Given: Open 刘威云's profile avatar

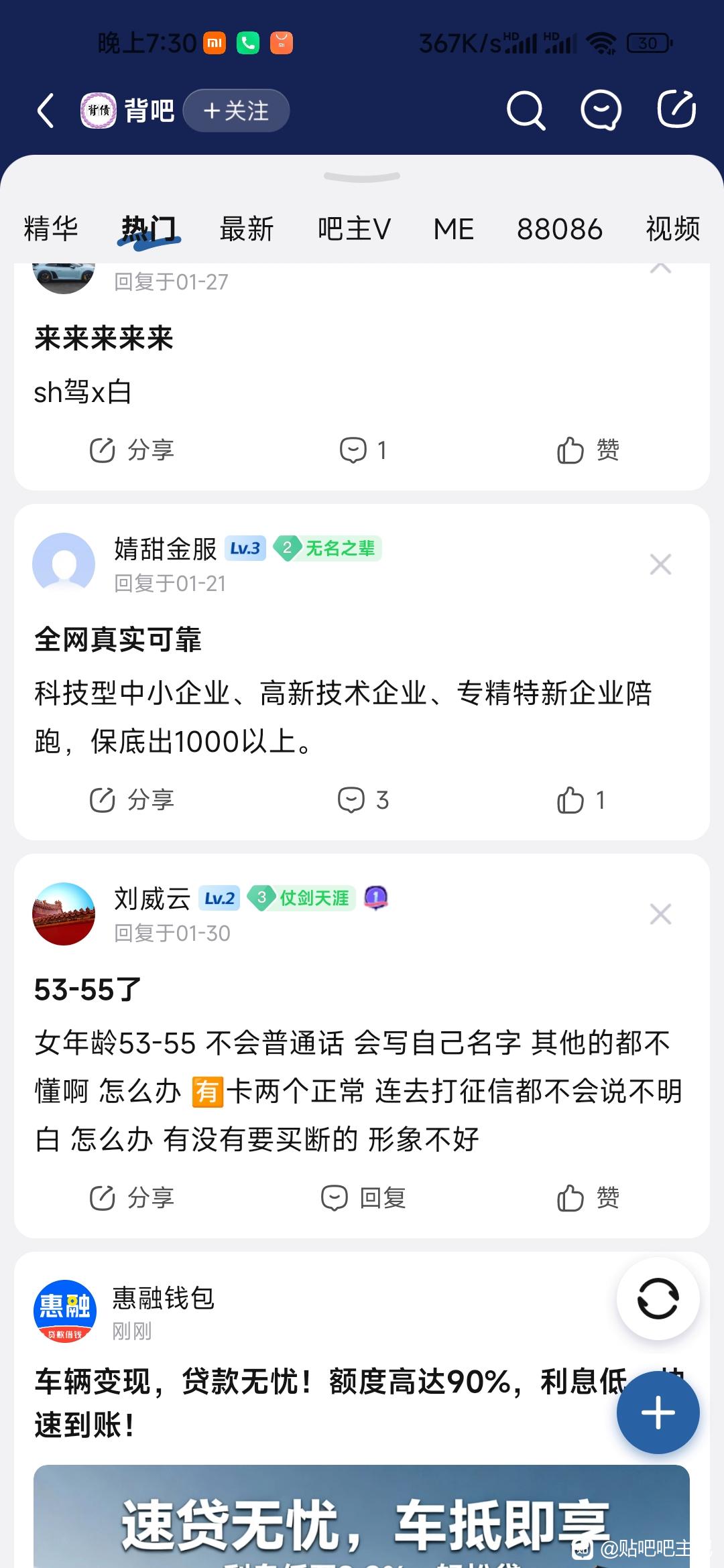Looking at the screenshot, I should [x=64, y=914].
